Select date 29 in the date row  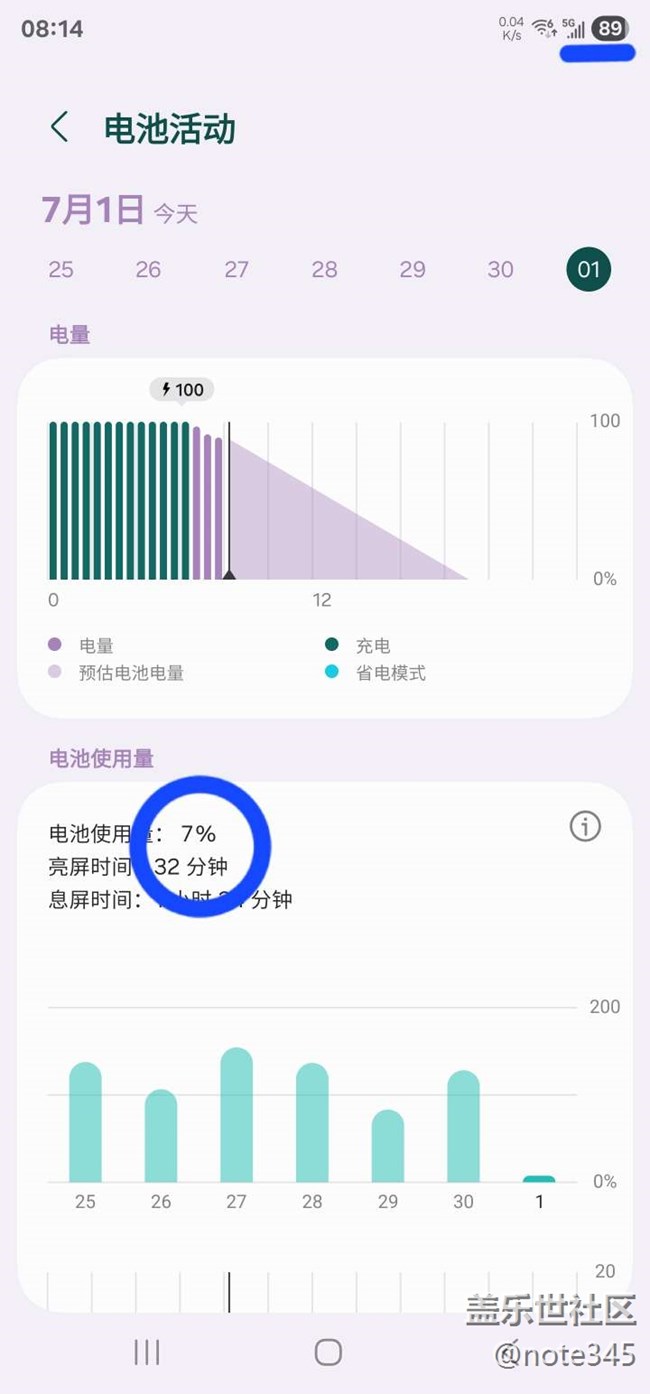click(412, 269)
